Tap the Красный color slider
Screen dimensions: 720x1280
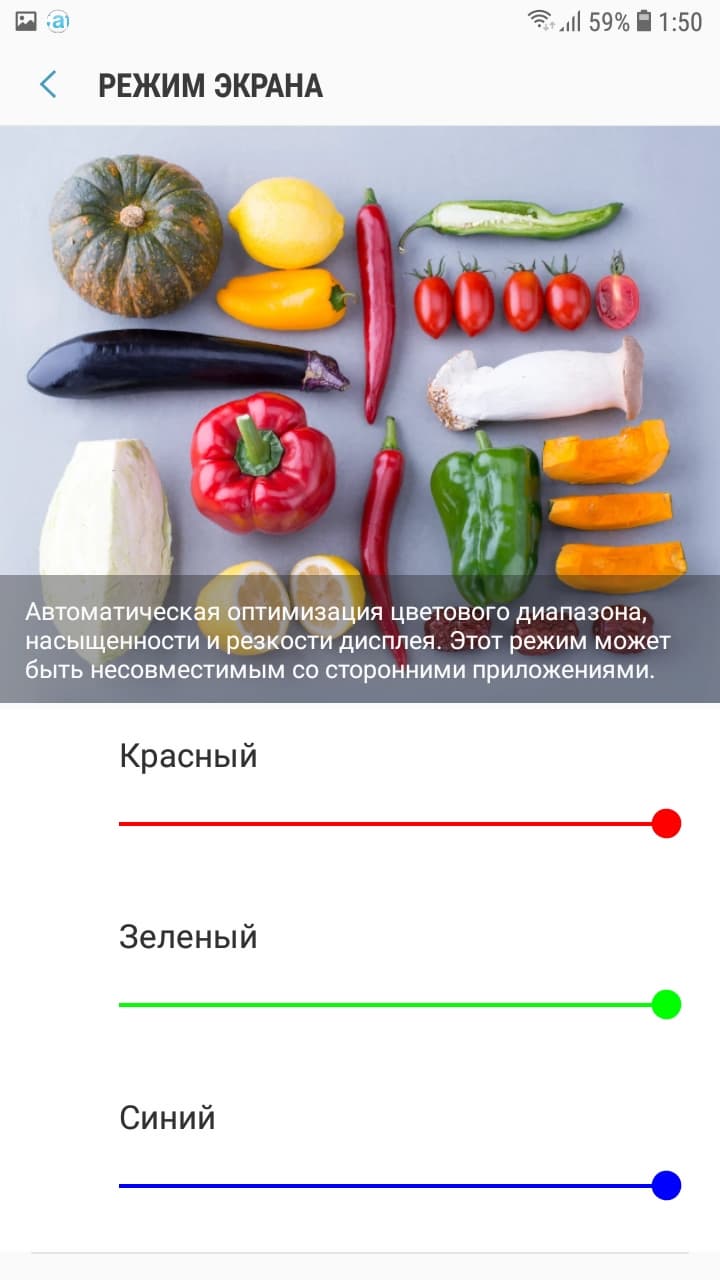point(400,824)
